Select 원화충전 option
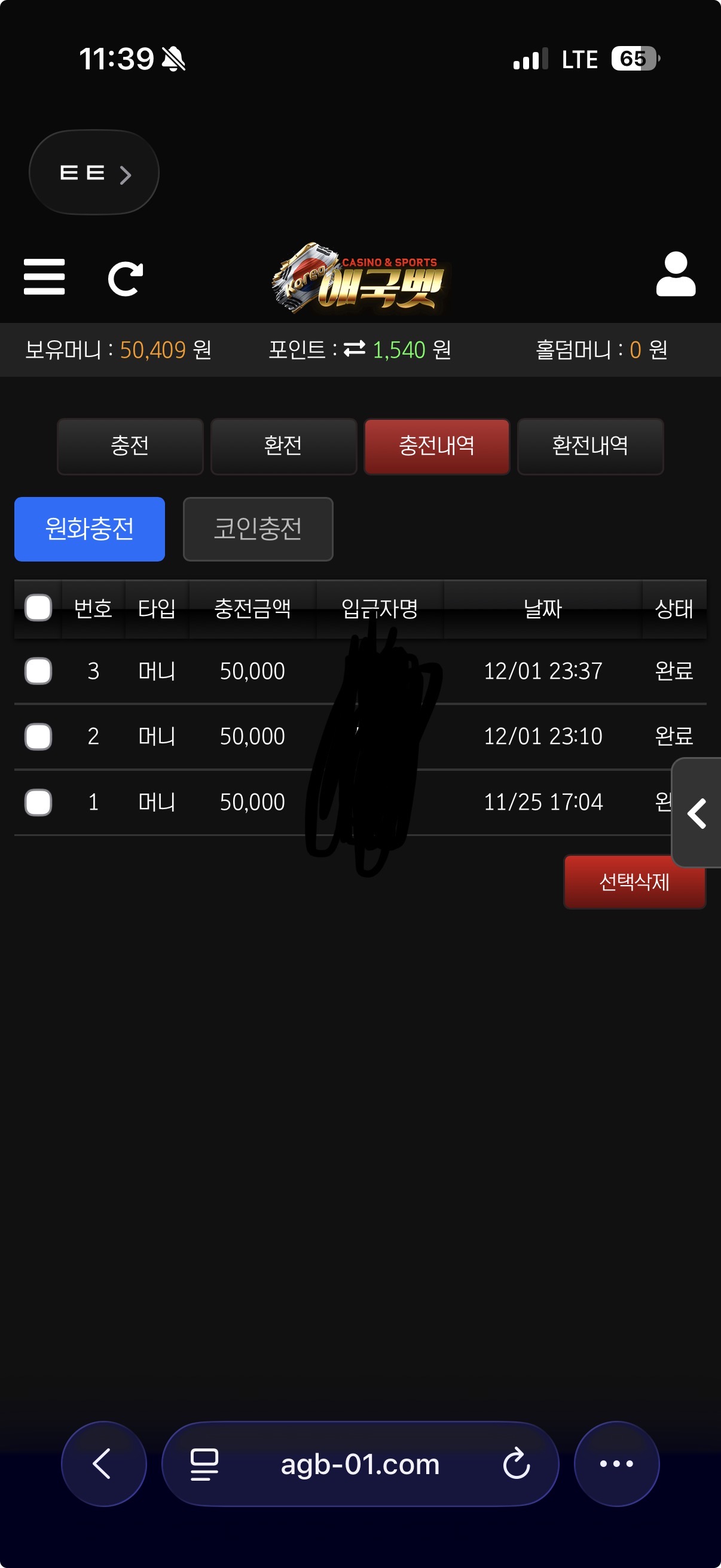 pyautogui.click(x=90, y=529)
